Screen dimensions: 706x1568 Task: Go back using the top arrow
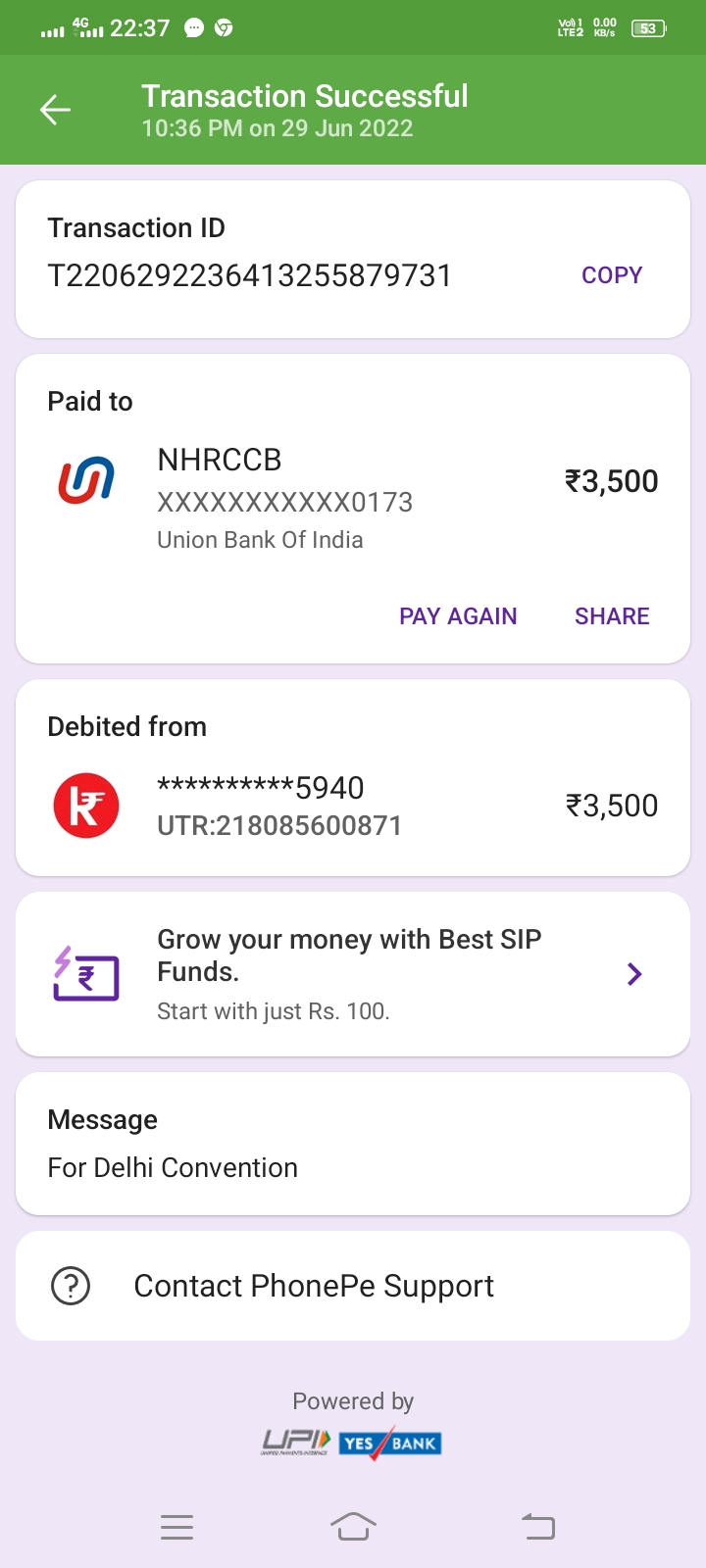point(55,110)
